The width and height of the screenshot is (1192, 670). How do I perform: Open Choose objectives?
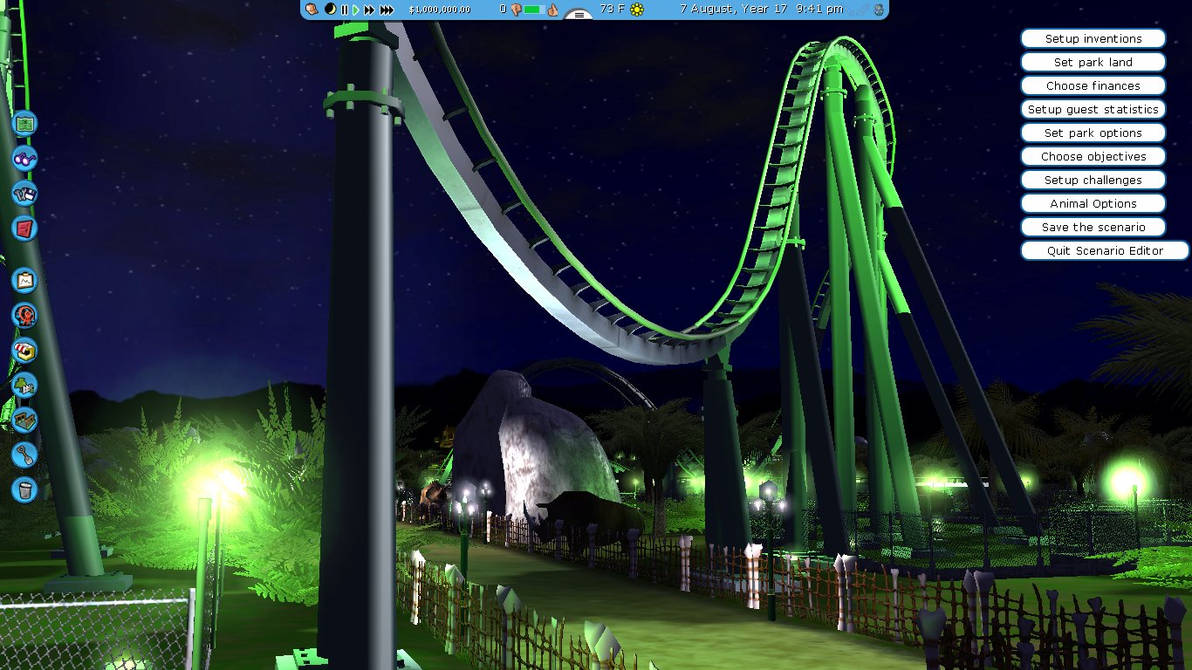pos(1092,157)
